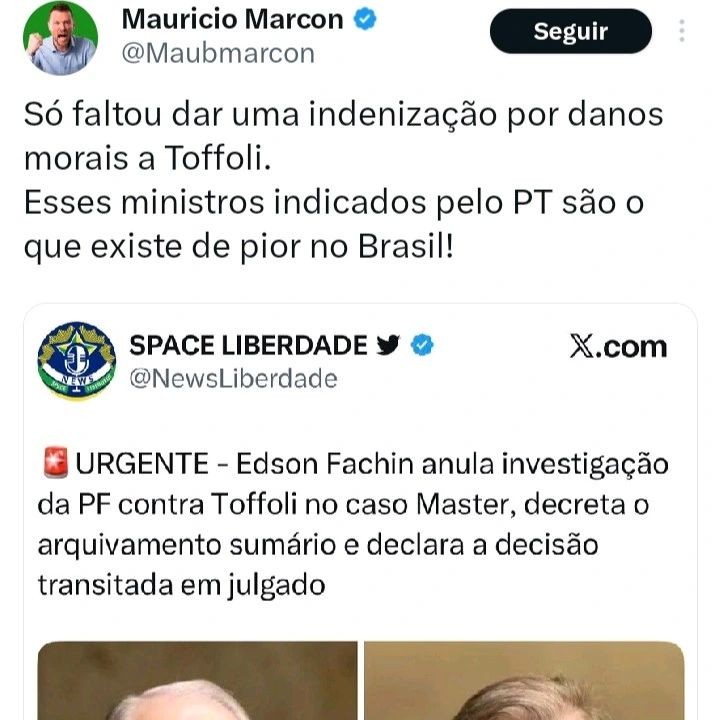Open the overflow menu on the post
Screen dimensions: 720x720
682,31
